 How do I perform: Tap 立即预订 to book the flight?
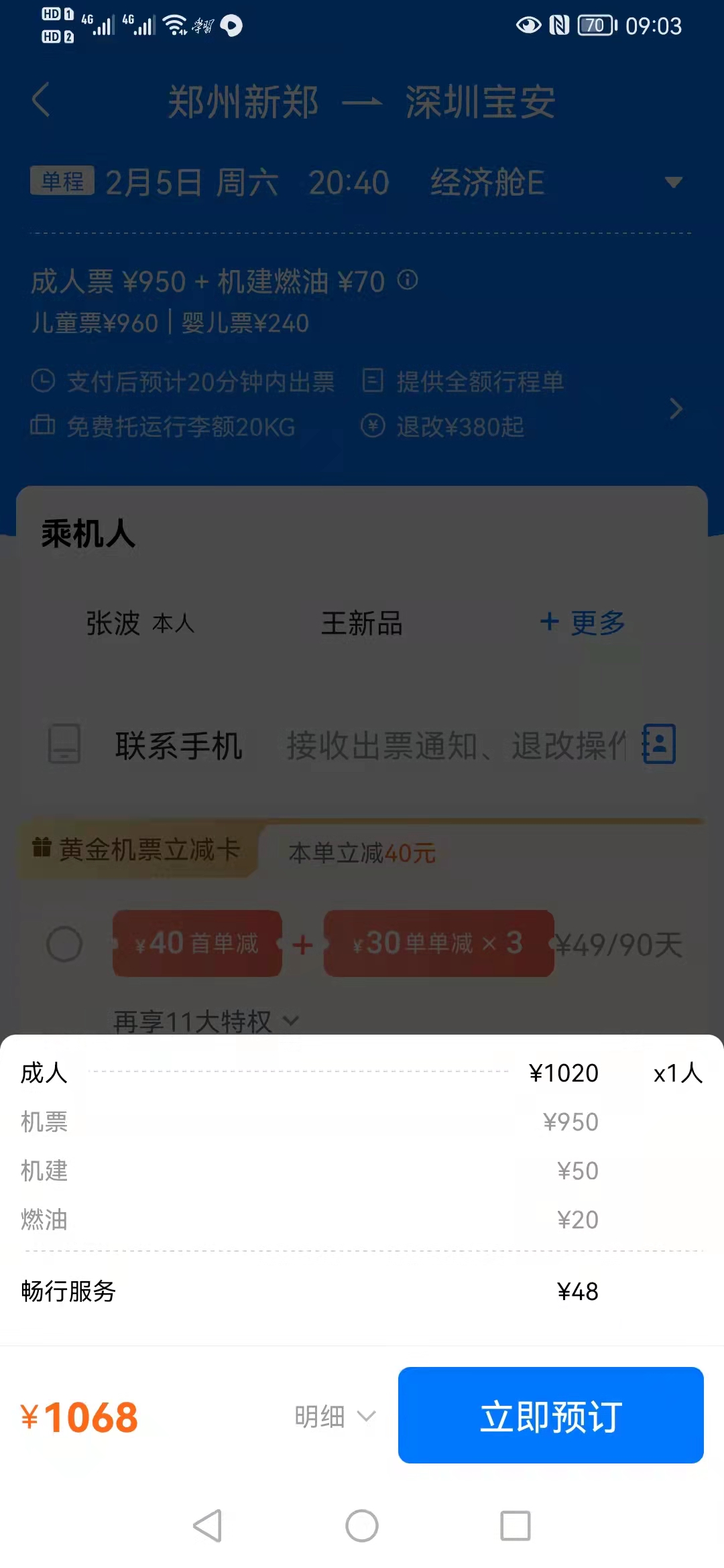pos(550,1415)
